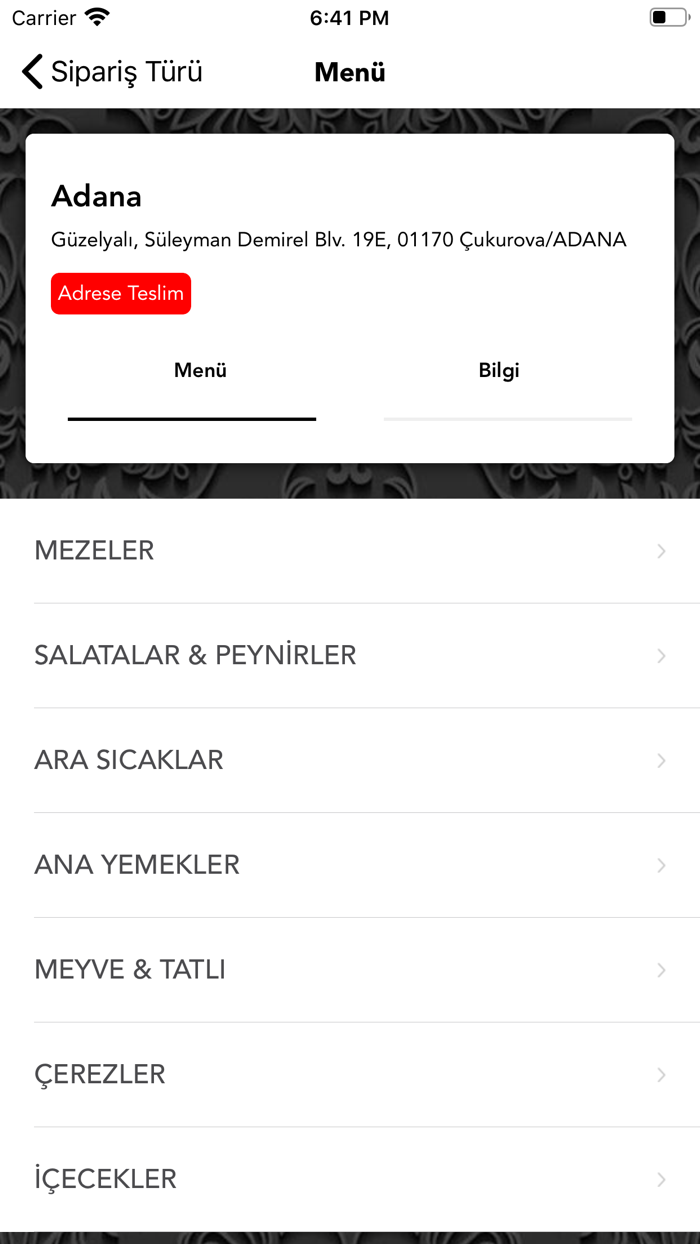Open the MEZELER category
This screenshot has width=700, height=1244.
(350, 551)
